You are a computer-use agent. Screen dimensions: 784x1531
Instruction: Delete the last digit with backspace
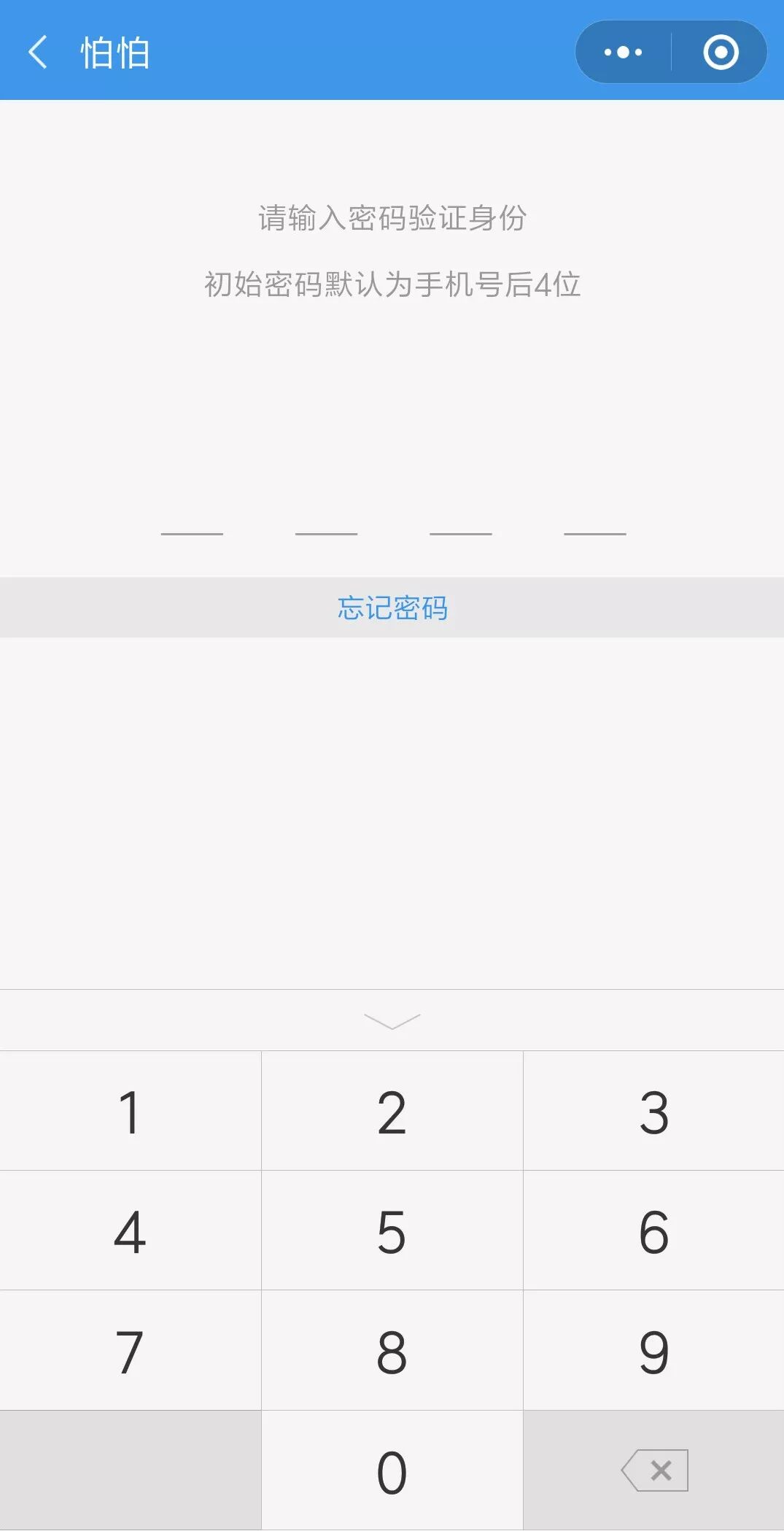[654, 1470]
